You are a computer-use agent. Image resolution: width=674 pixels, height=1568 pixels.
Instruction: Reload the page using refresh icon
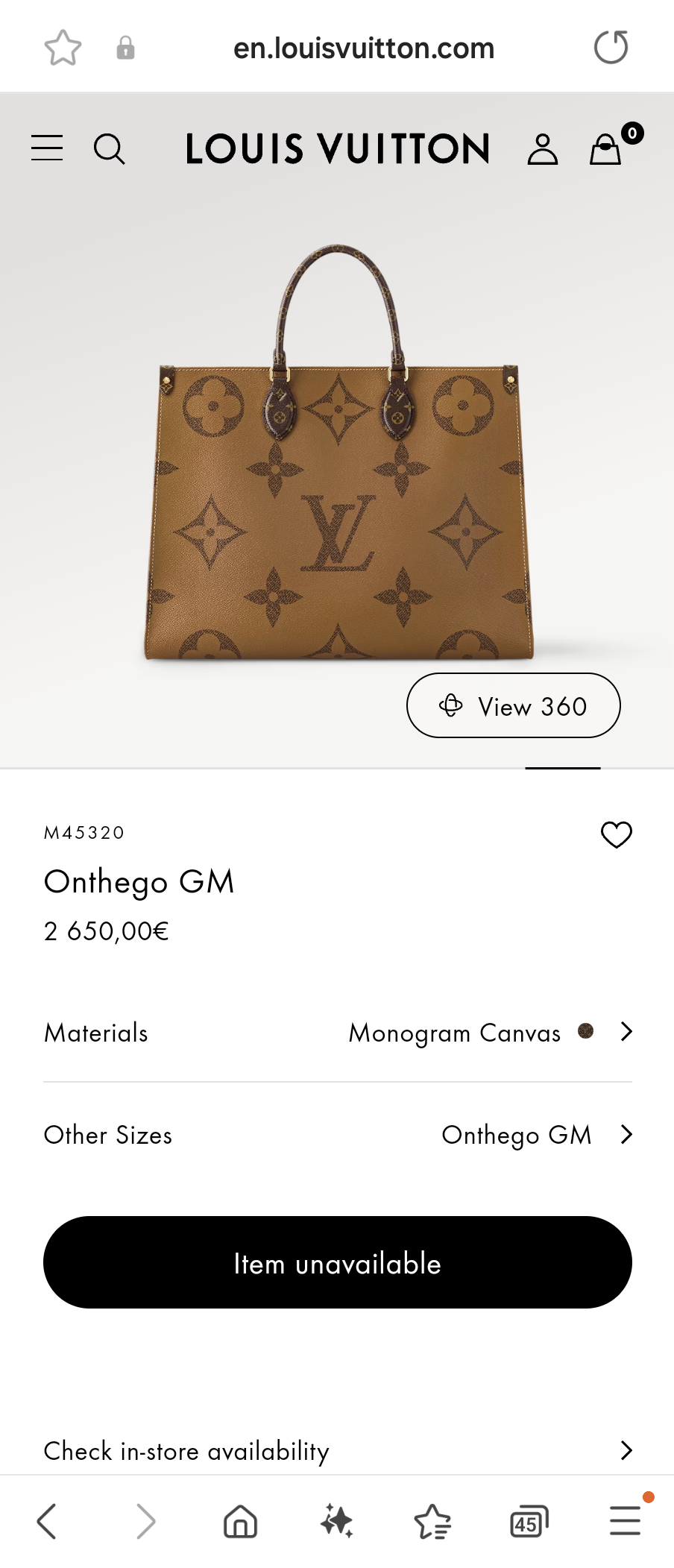pyautogui.click(x=611, y=46)
